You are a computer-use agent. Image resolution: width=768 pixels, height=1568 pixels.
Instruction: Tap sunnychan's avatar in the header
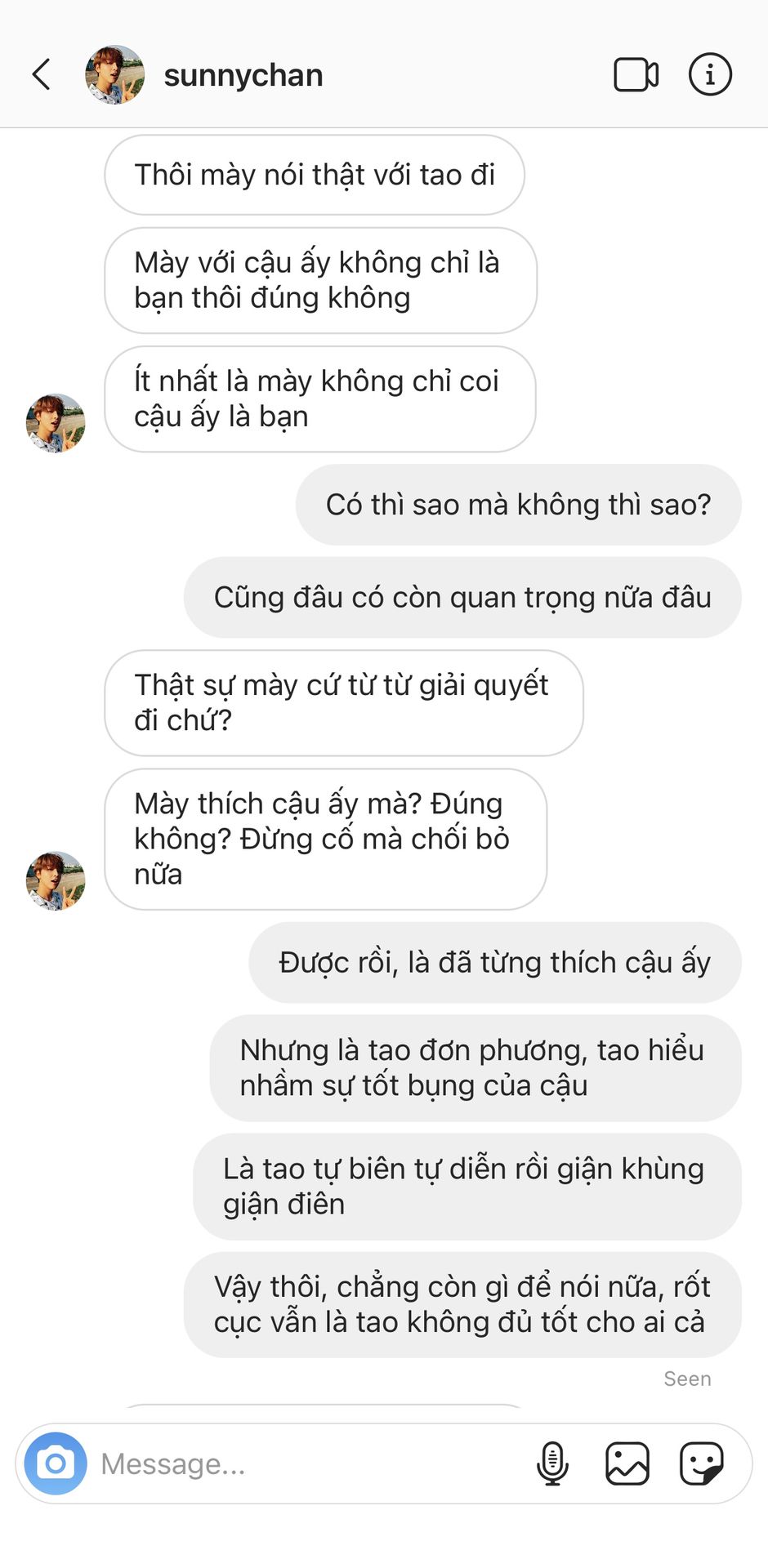[x=115, y=75]
